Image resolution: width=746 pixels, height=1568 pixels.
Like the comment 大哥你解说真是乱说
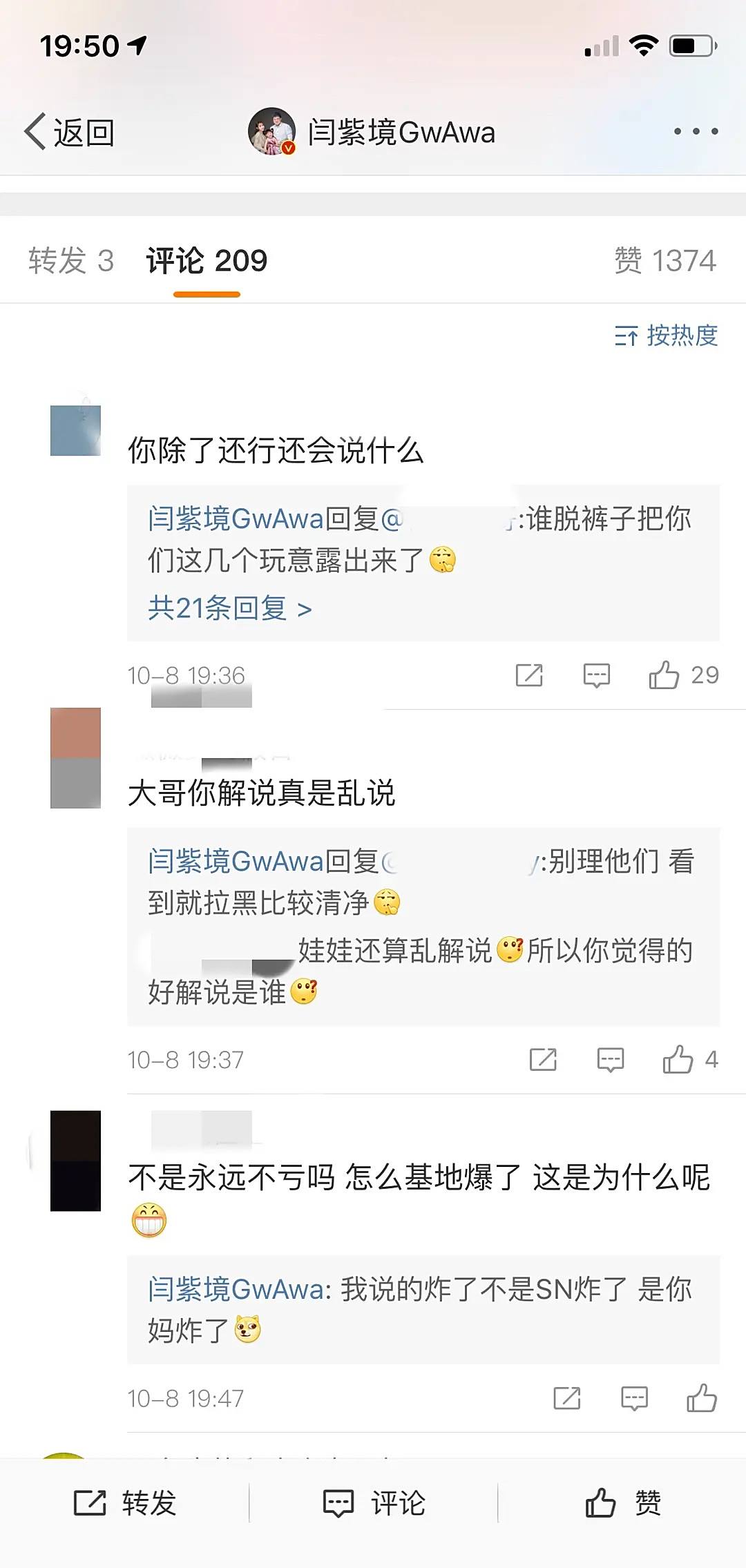click(678, 1059)
